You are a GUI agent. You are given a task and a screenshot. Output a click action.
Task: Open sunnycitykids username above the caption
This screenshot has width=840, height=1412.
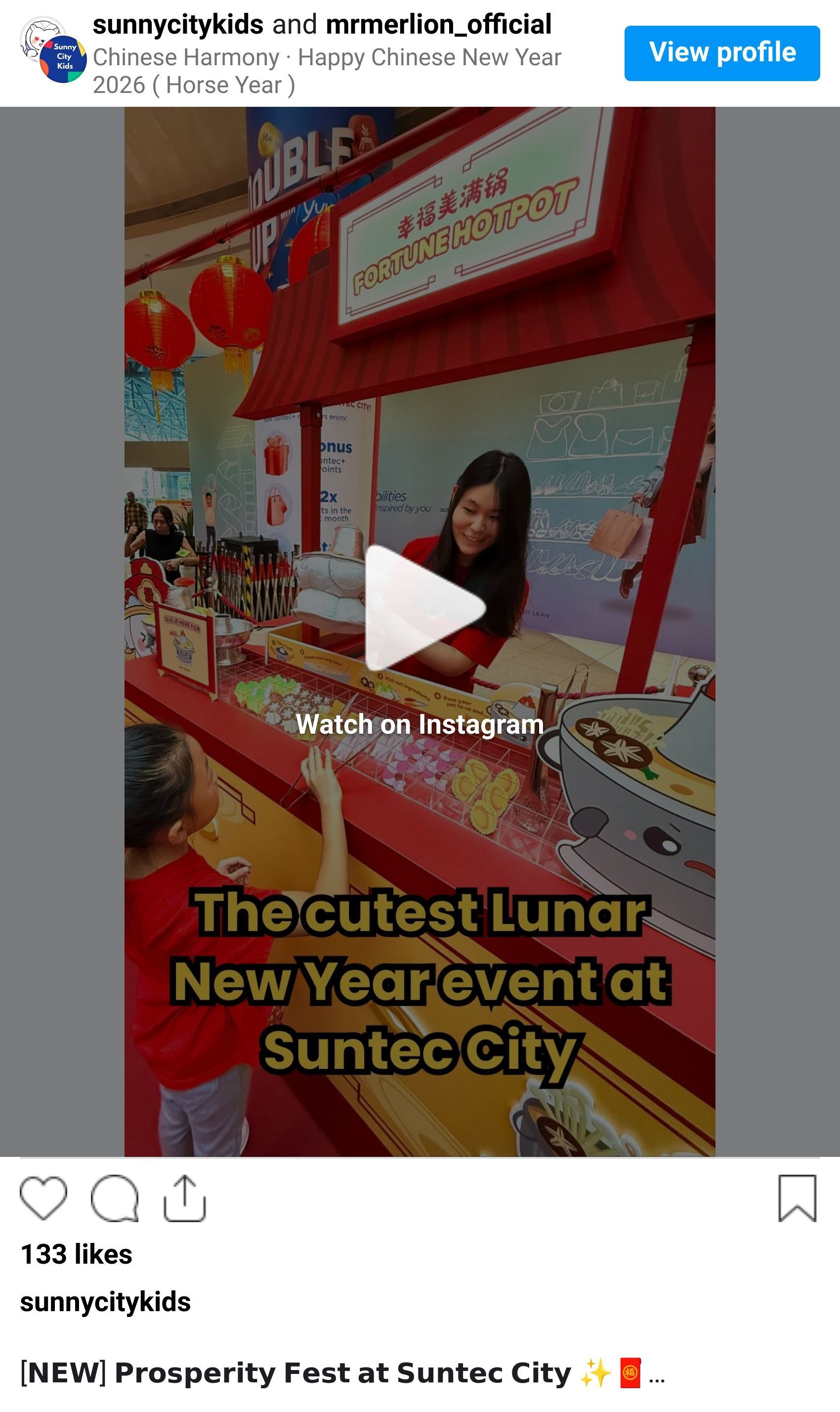pos(105,1302)
